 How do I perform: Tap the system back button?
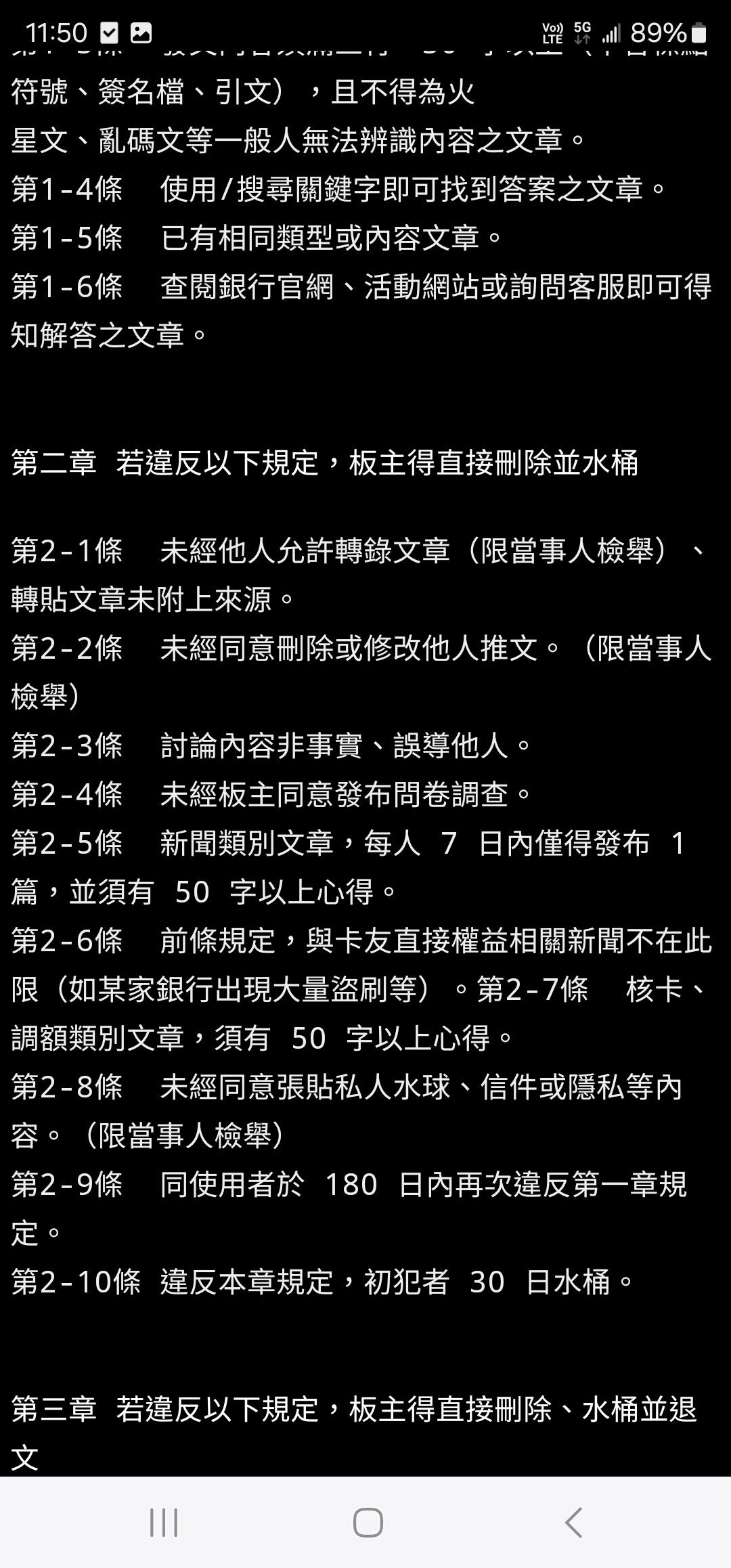click(573, 1523)
